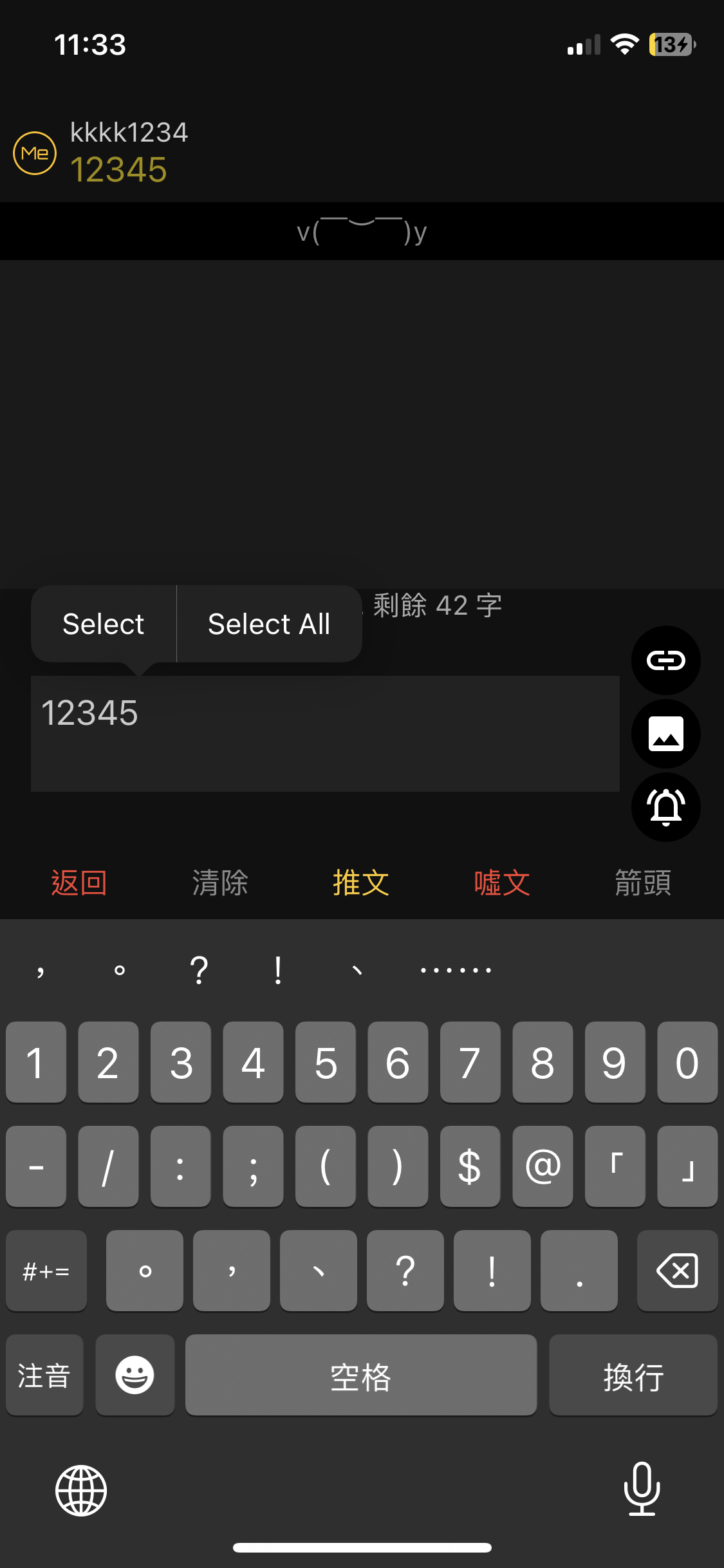Choose 箭頭 as comment type
This screenshot has width=724, height=1568.
(643, 882)
